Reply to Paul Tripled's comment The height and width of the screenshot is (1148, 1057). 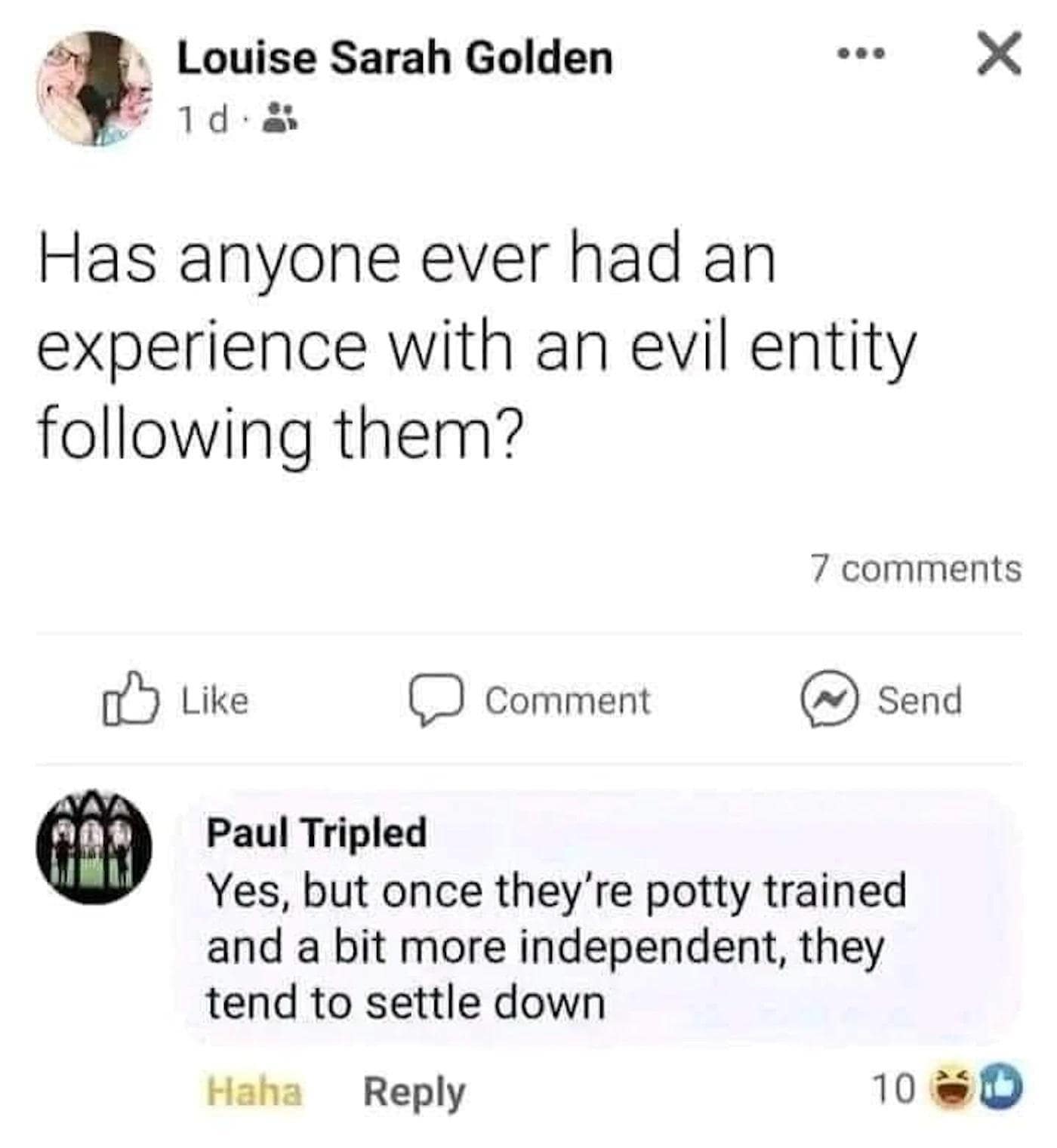414,1091
